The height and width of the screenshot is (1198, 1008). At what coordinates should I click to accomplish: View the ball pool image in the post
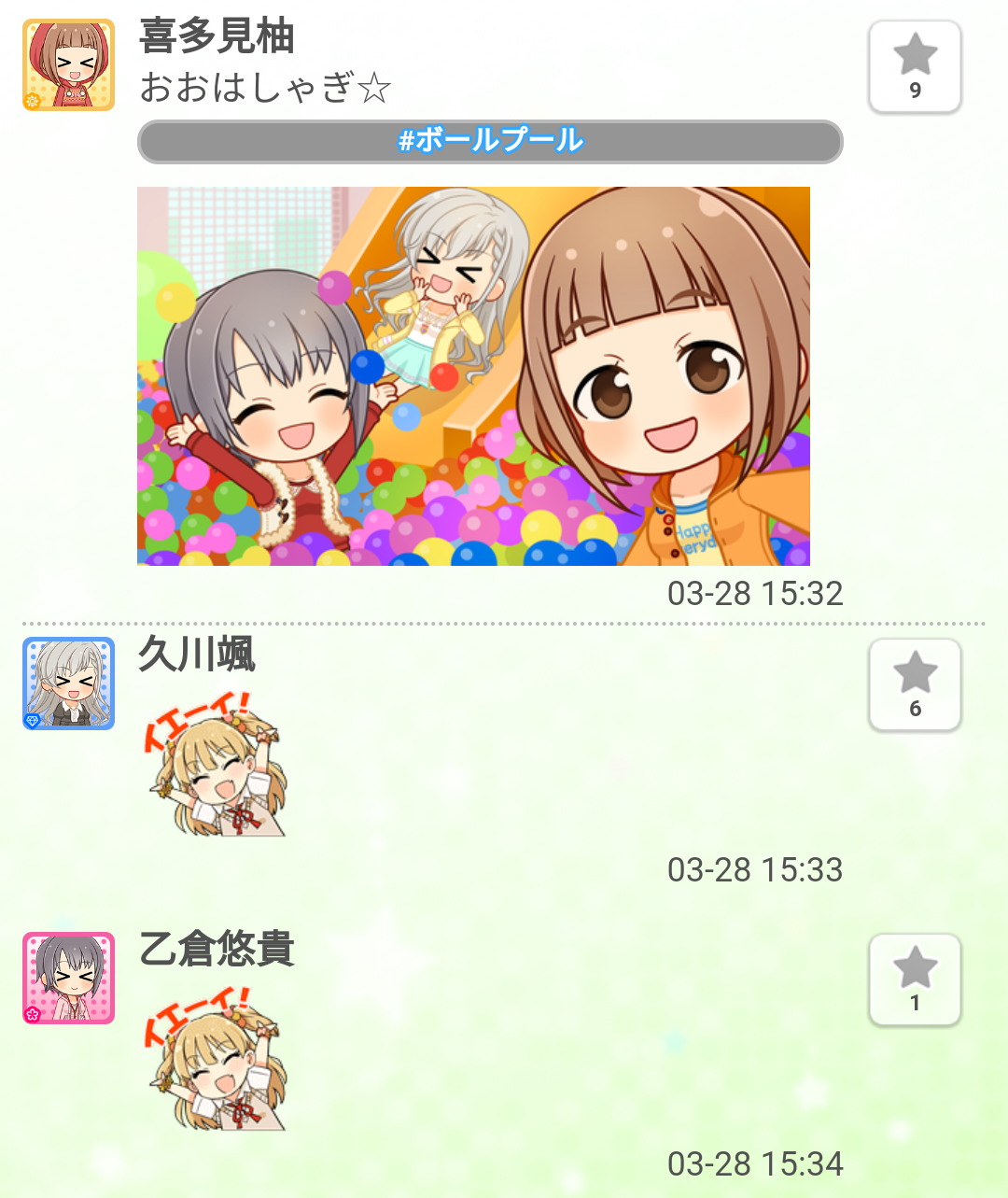tap(473, 375)
